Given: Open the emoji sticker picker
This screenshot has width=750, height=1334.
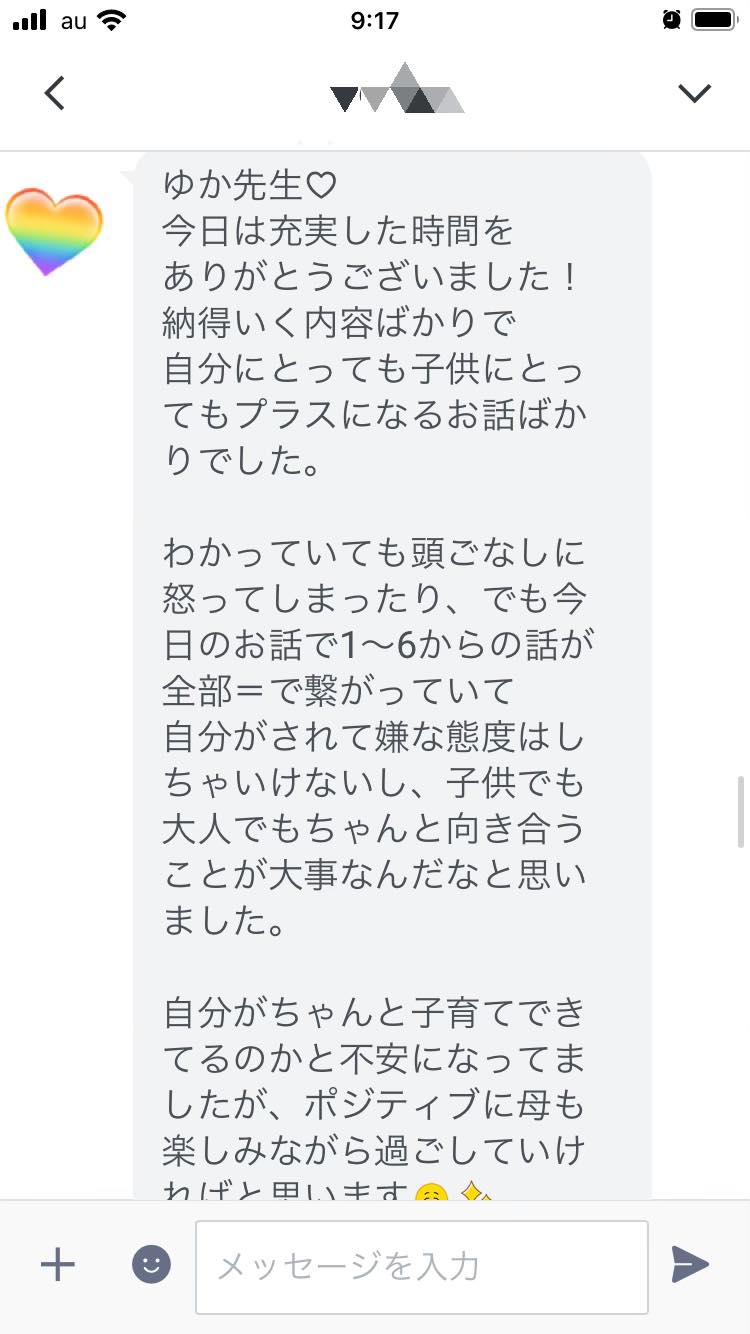Looking at the screenshot, I should coord(152,1265).
